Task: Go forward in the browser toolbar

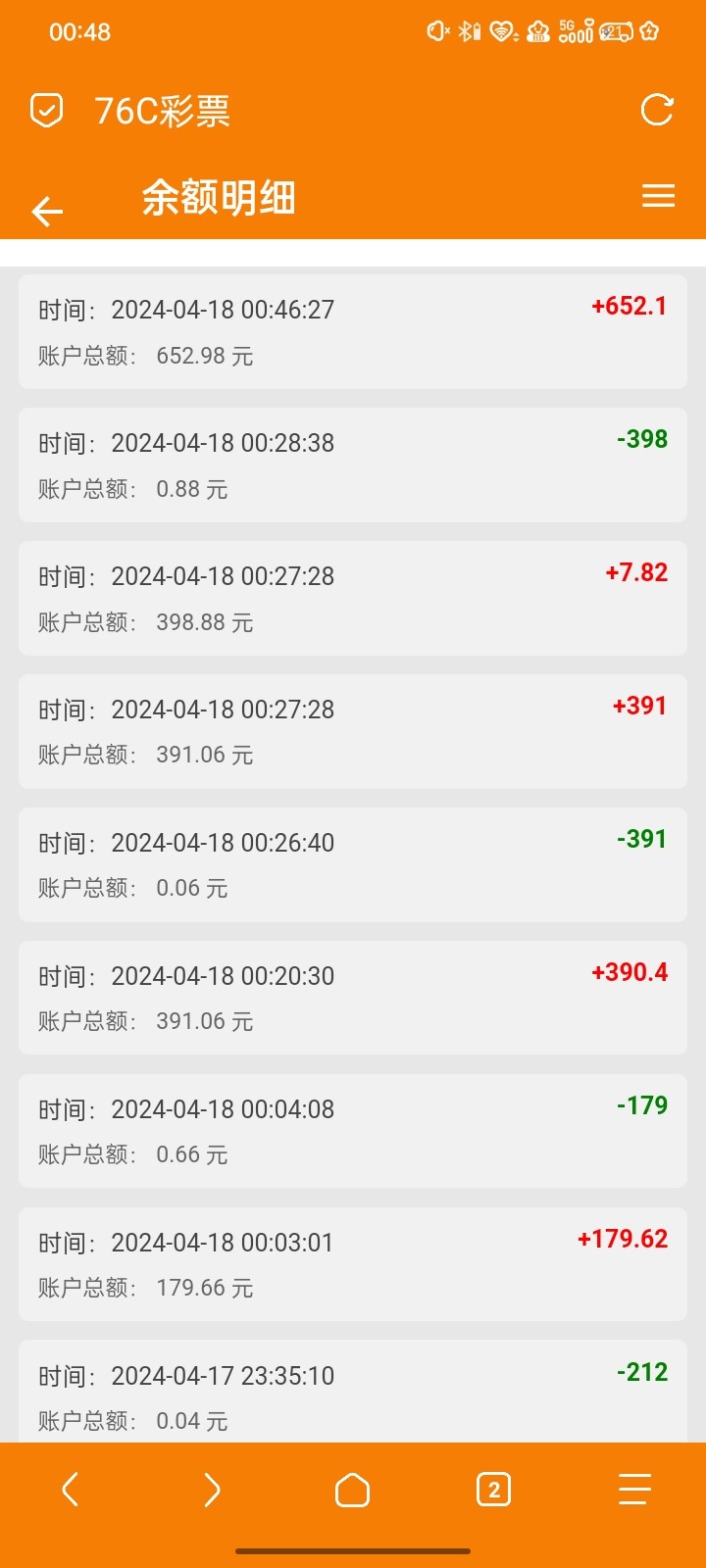Action: coord(211,1490)
